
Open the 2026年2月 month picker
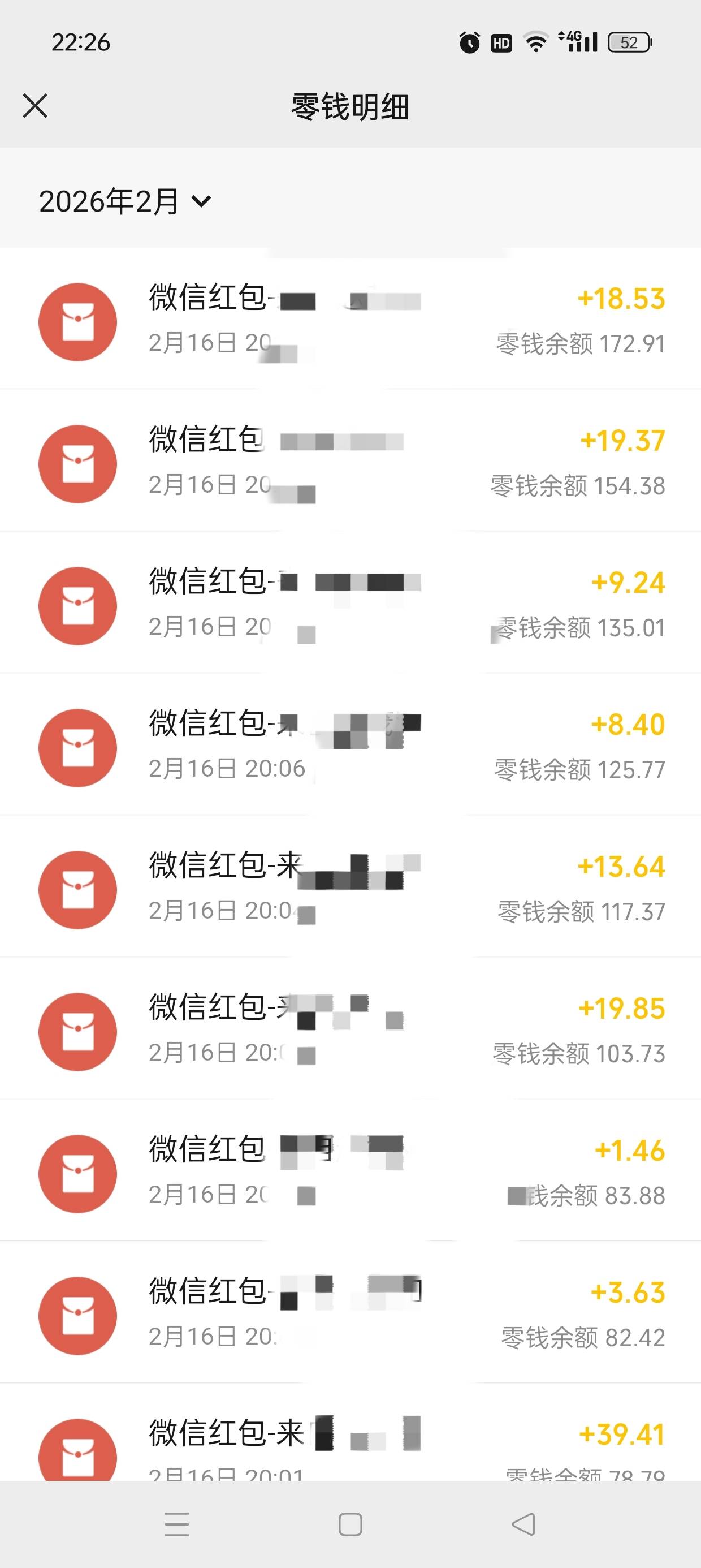[x=126, y=201]
